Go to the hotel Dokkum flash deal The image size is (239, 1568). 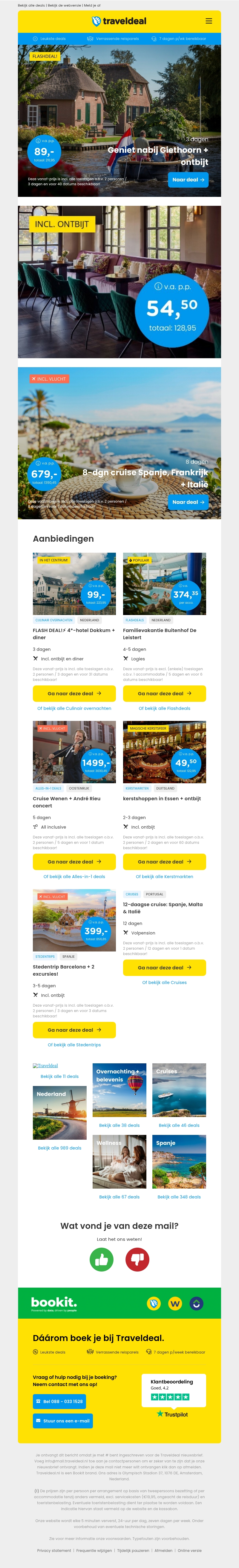pos(74,693)
